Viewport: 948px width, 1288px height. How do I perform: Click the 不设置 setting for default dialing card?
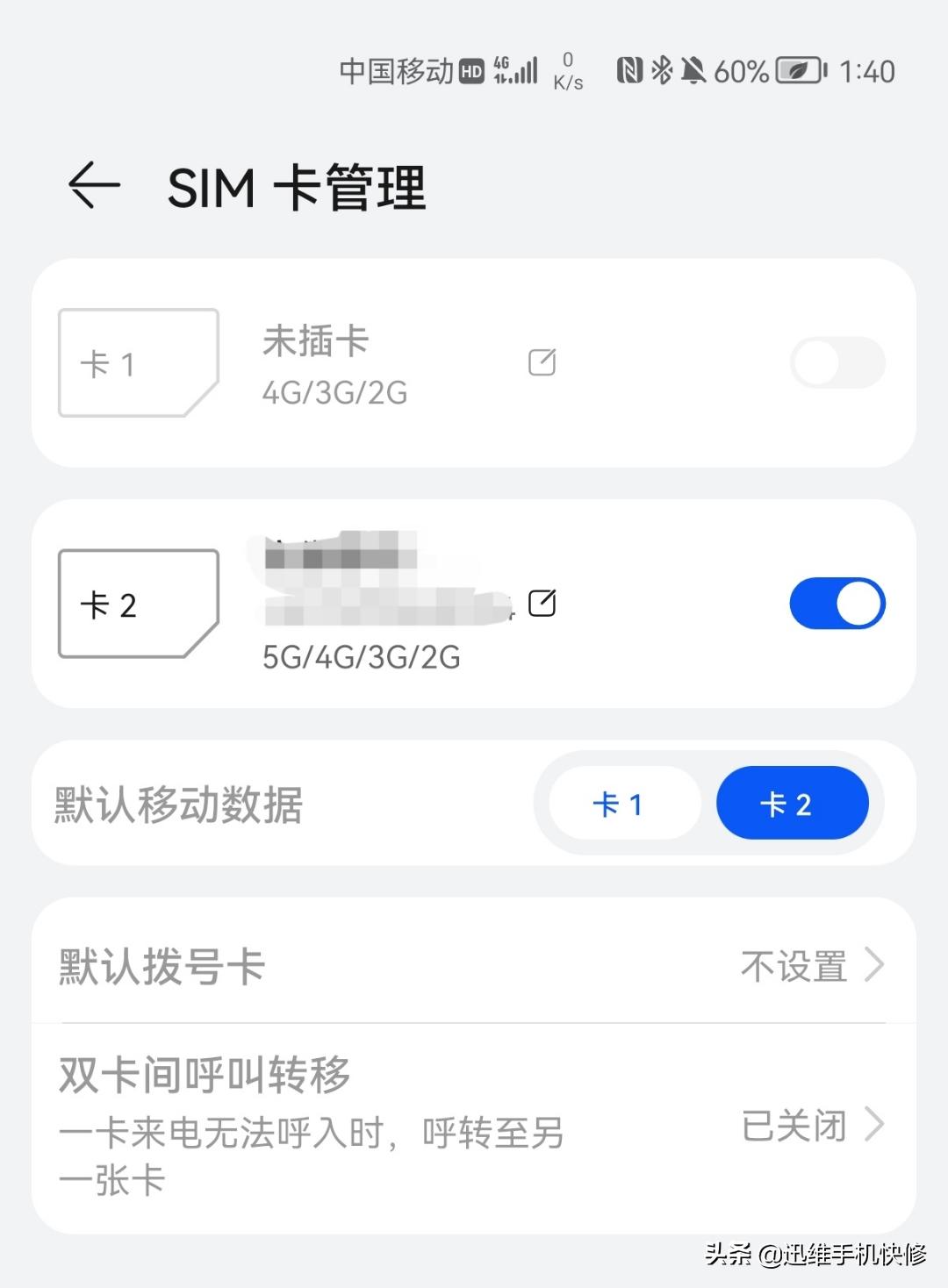[794, 966]
